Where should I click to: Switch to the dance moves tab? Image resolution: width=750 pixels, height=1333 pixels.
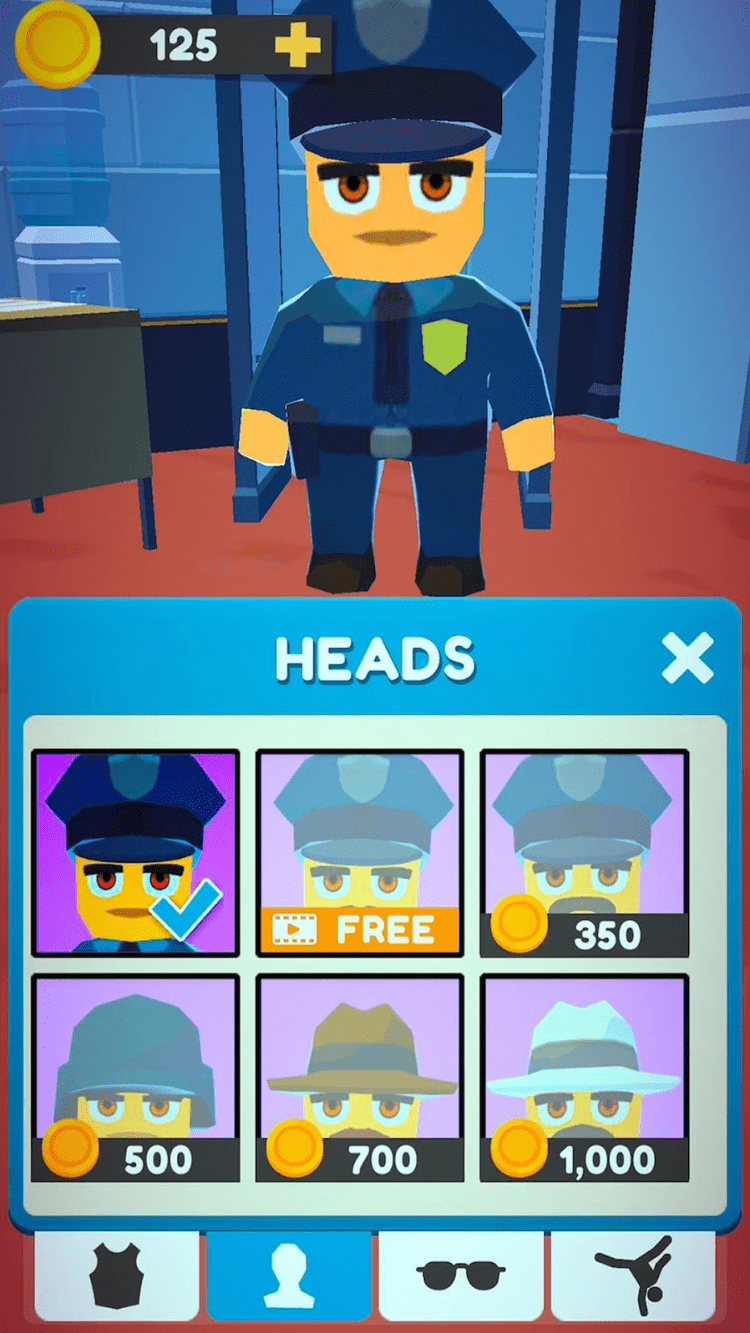pos(633,1278)
